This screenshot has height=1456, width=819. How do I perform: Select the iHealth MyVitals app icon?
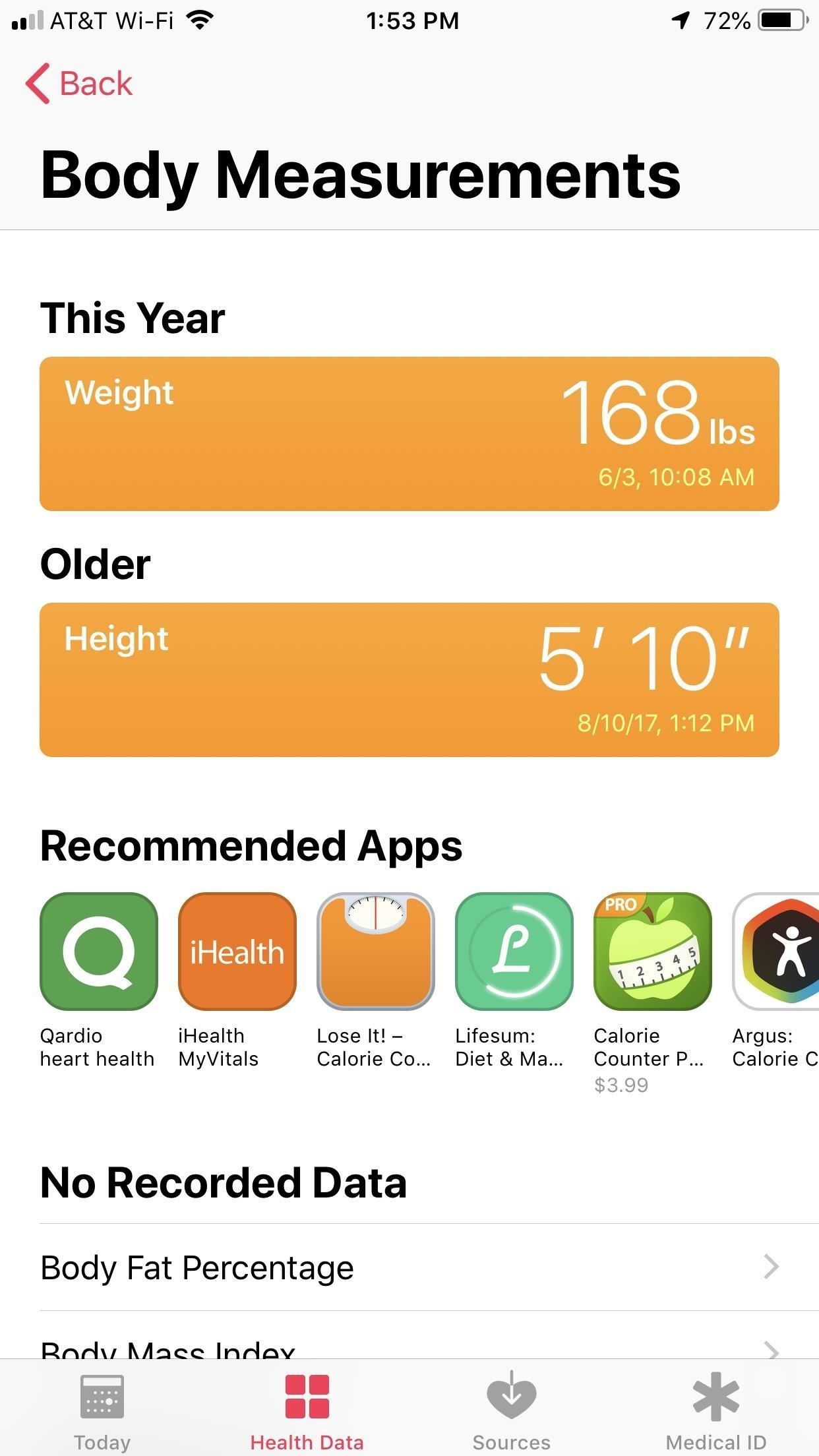[237, 952]
